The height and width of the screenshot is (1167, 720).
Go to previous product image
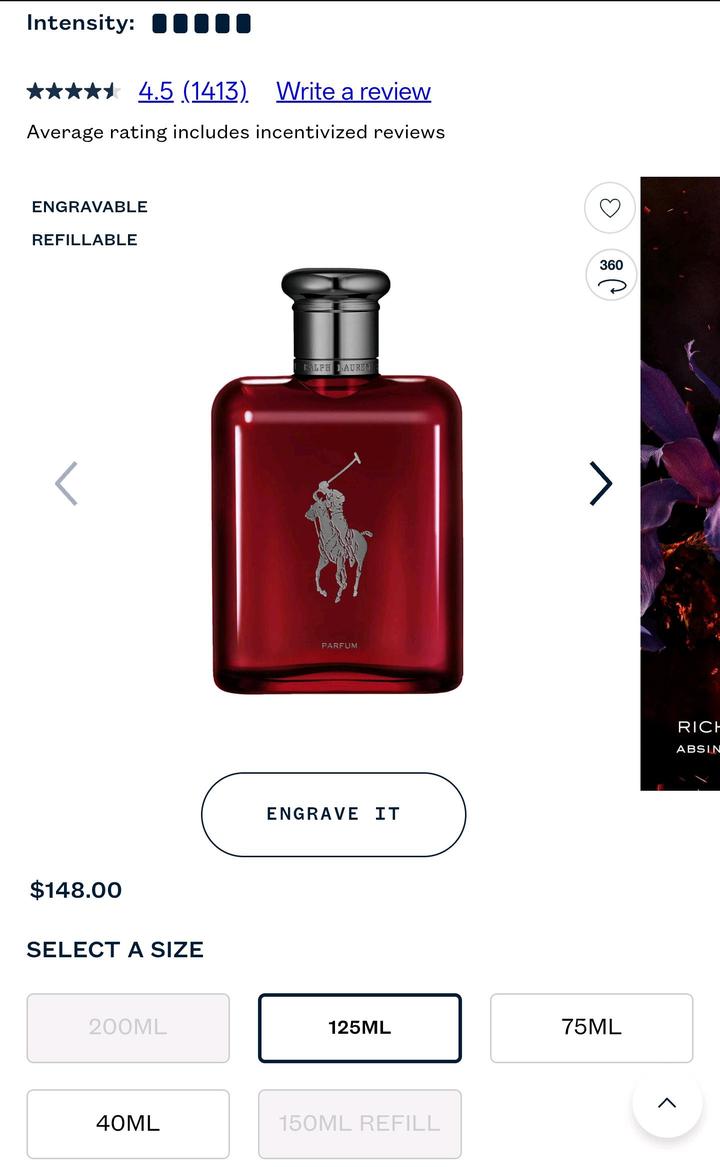coord(66,484)
